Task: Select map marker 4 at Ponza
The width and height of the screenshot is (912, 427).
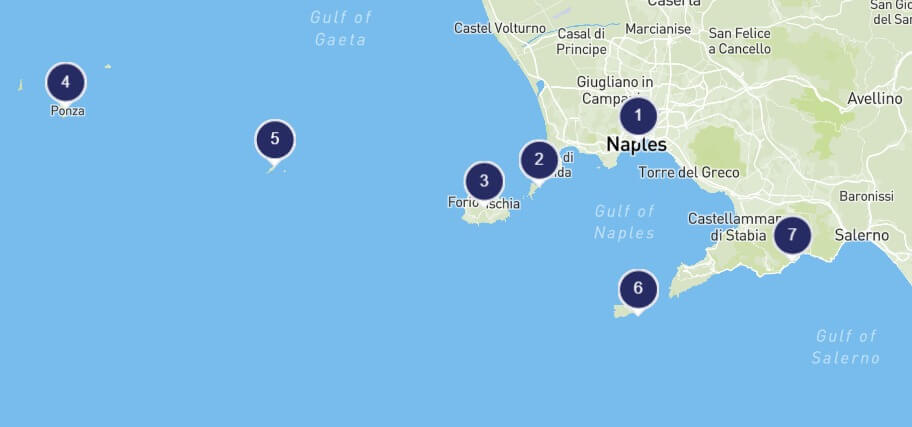Action: point(65,82)
